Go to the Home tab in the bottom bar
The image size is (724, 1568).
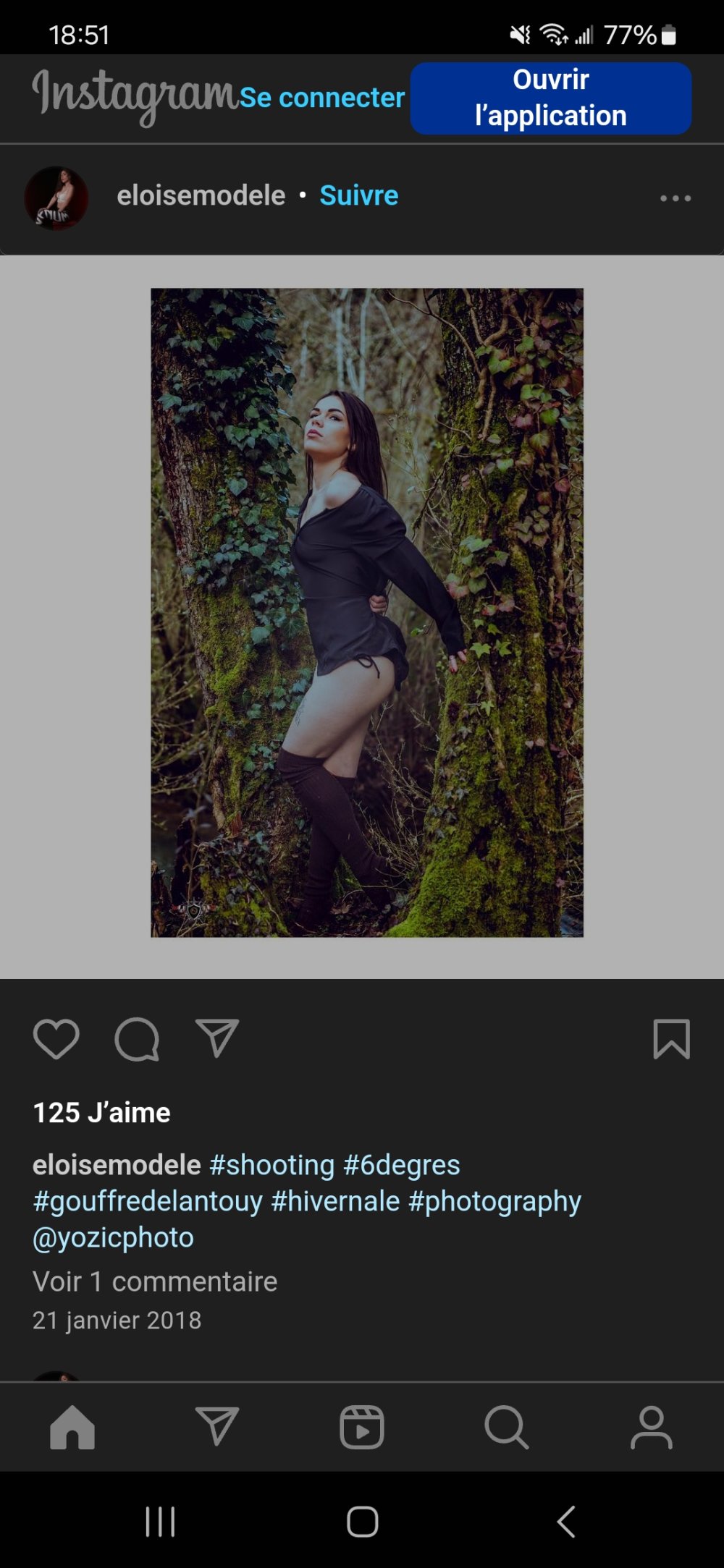point(72,1427)
